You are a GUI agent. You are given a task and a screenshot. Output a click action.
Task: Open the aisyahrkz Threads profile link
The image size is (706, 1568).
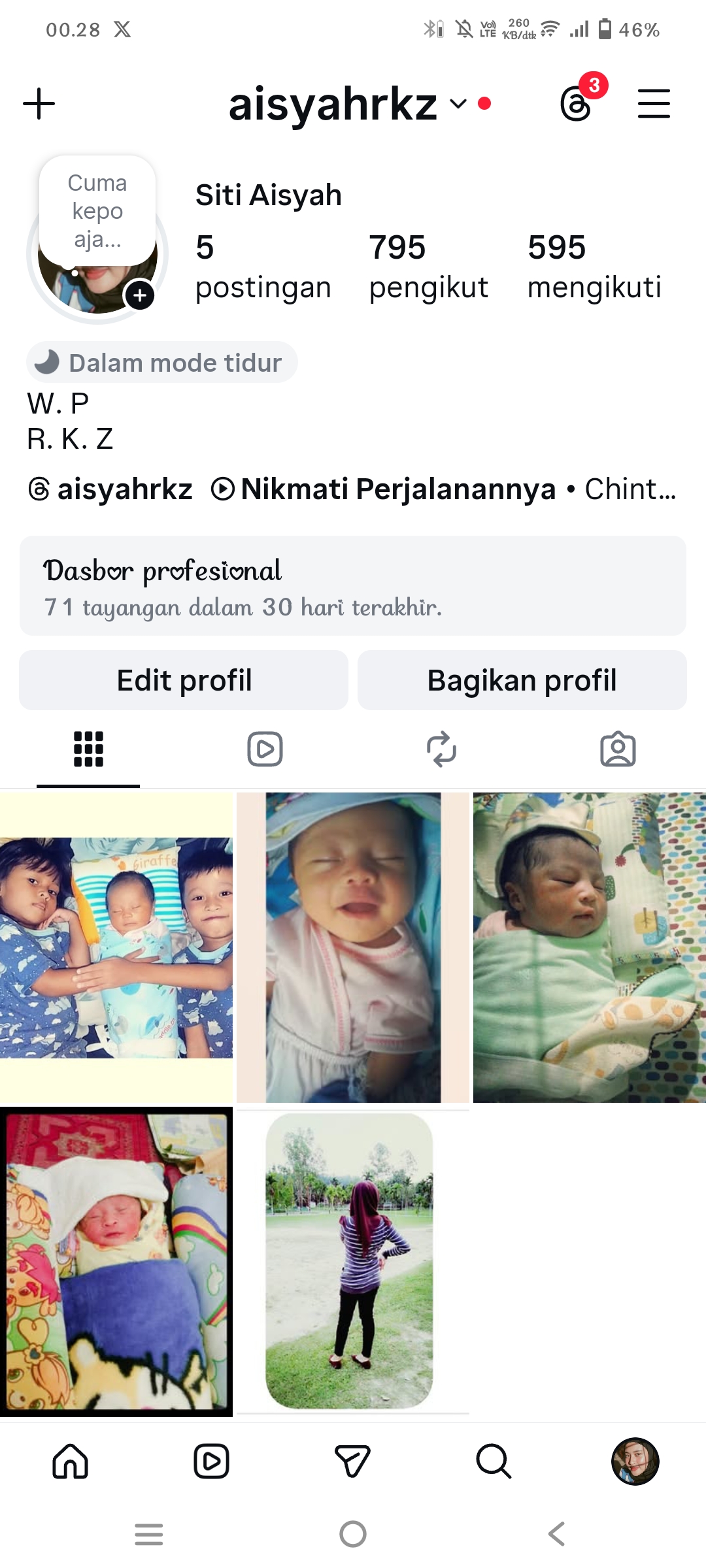pos(111,489)
